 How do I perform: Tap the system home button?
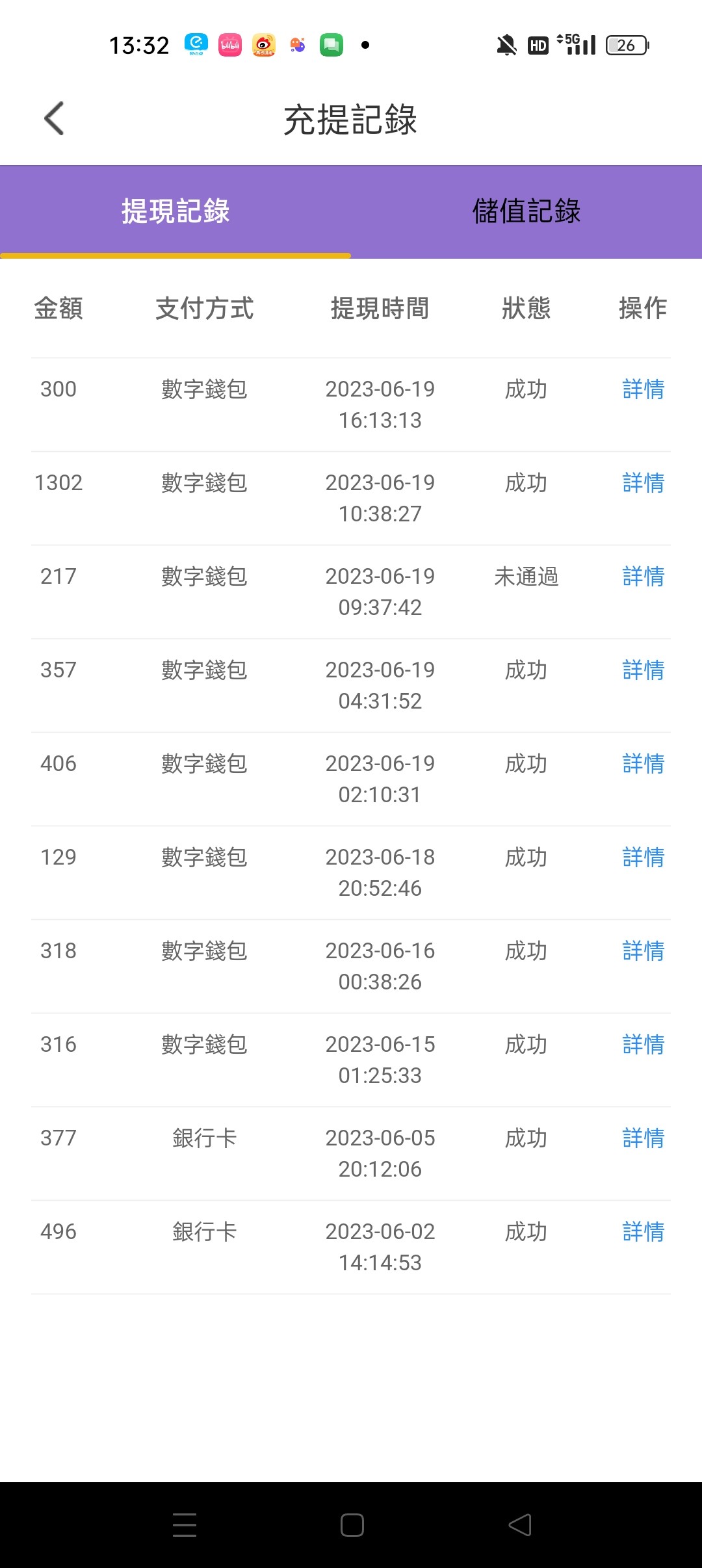click(x=352, y=1525)
